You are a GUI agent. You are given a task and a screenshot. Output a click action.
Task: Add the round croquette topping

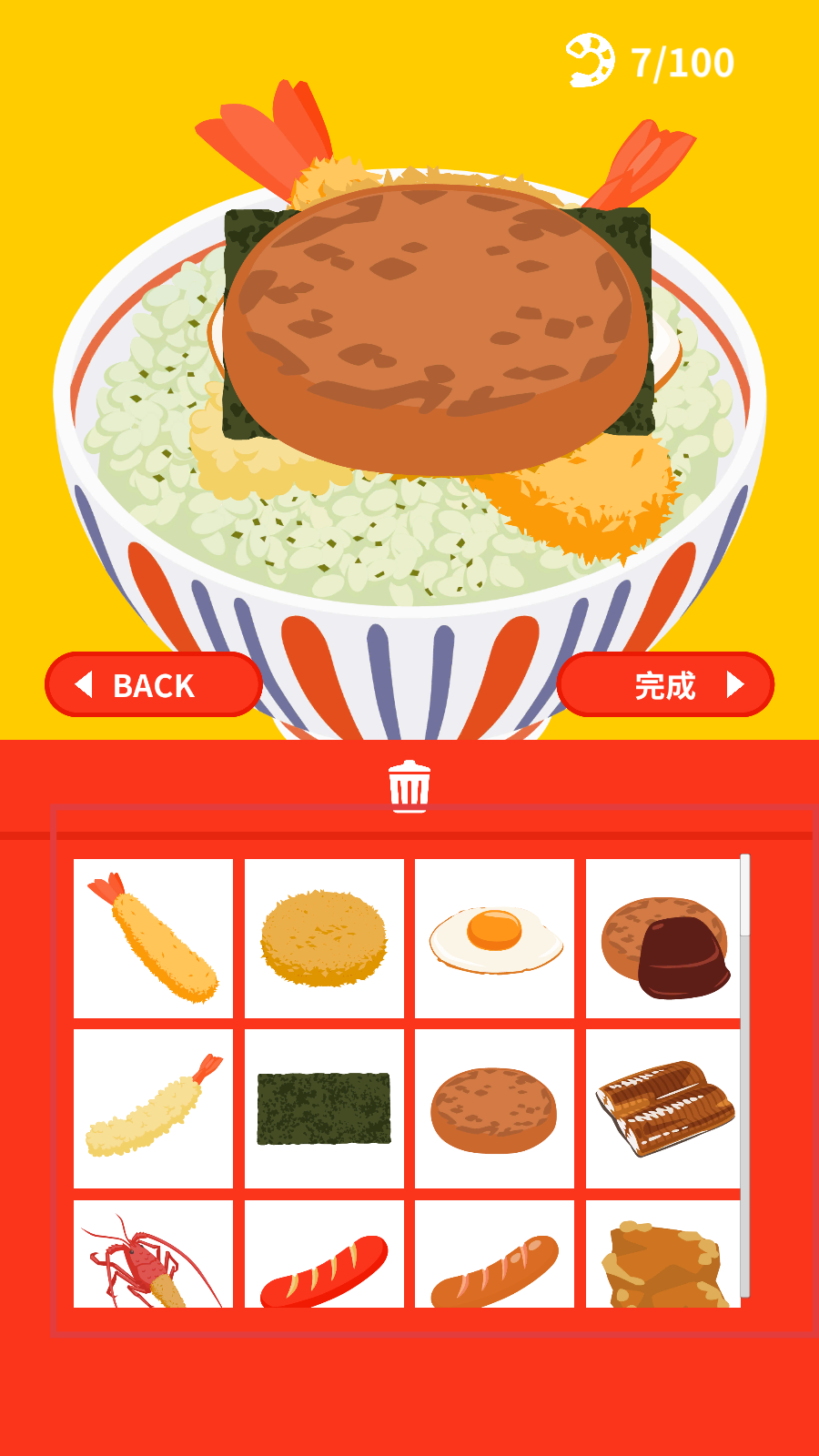coord(324,938)
